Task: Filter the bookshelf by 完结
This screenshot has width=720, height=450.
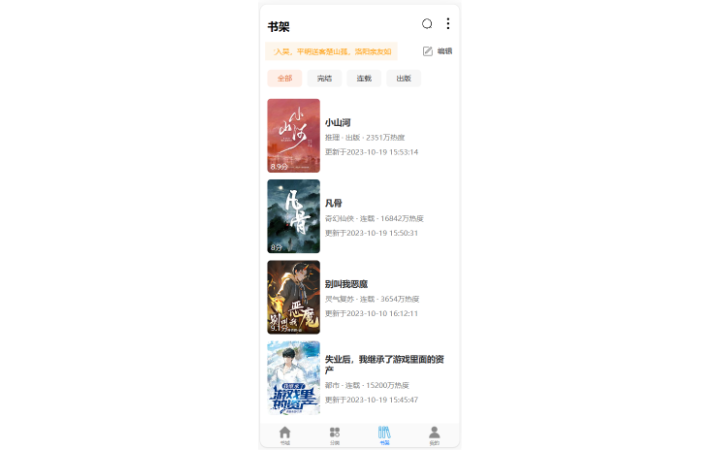Action: pos(324,78)
